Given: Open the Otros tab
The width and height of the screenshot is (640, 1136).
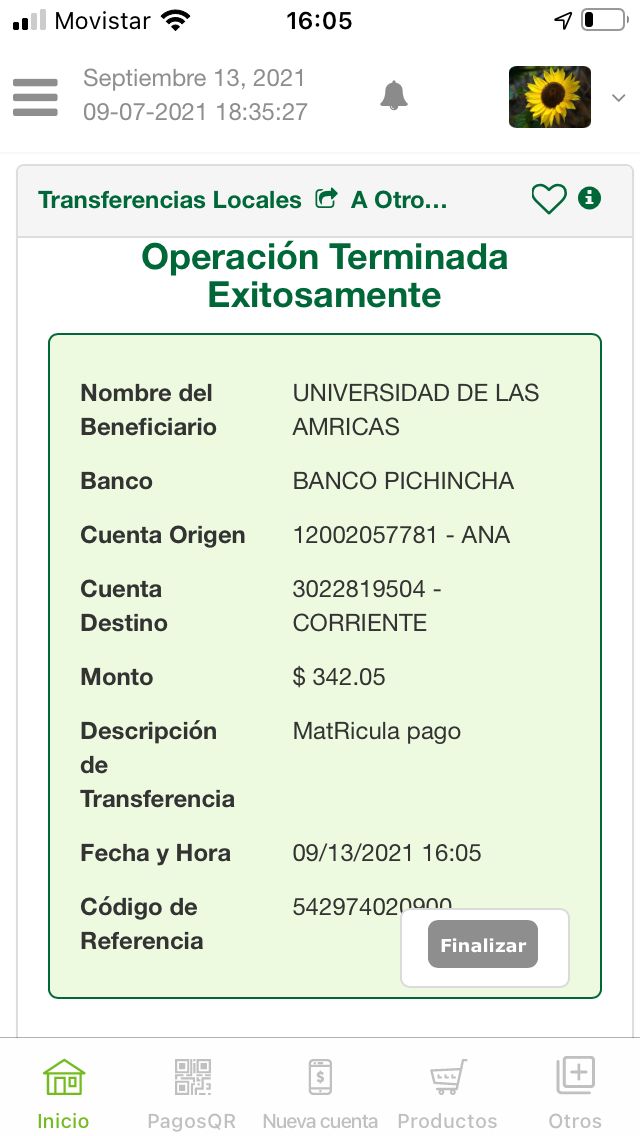Looking at the screenshot, I should [x=575, y=1092].
